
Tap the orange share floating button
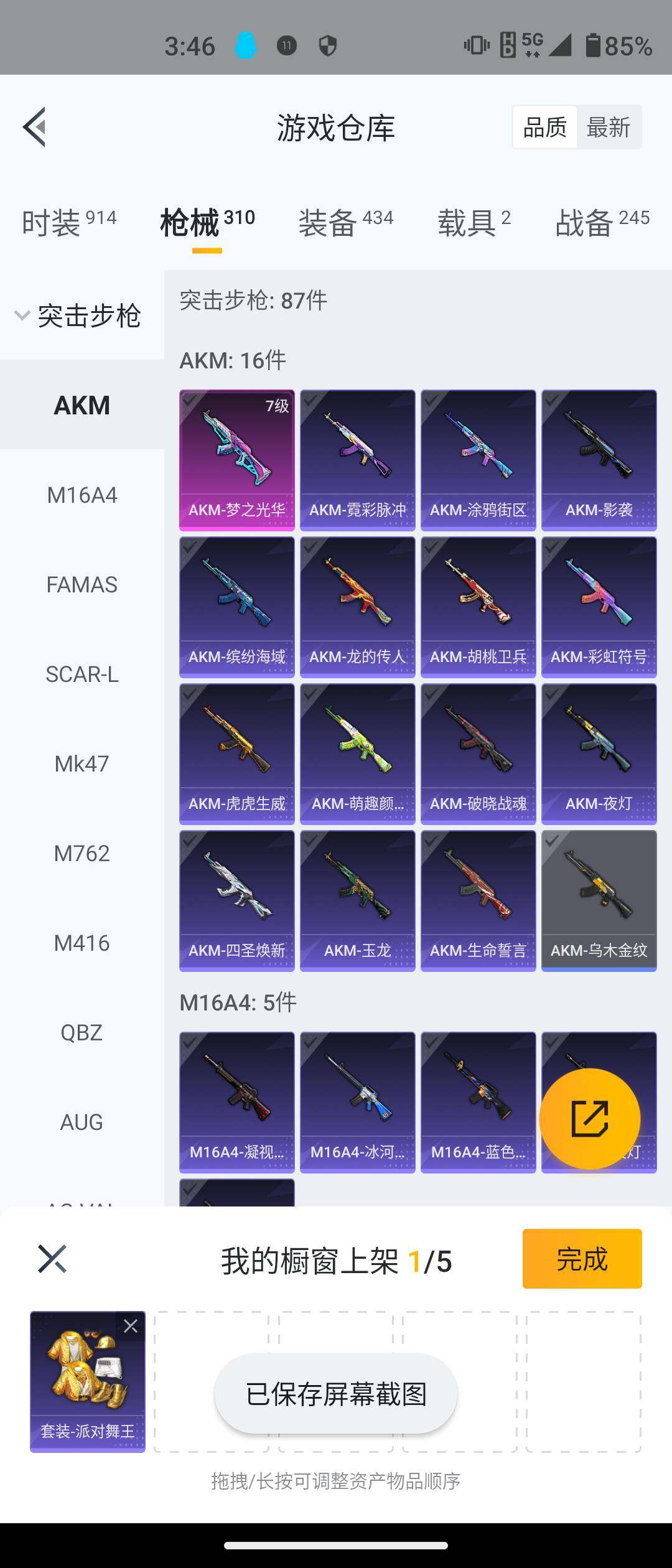click(x=589, y=1119)
